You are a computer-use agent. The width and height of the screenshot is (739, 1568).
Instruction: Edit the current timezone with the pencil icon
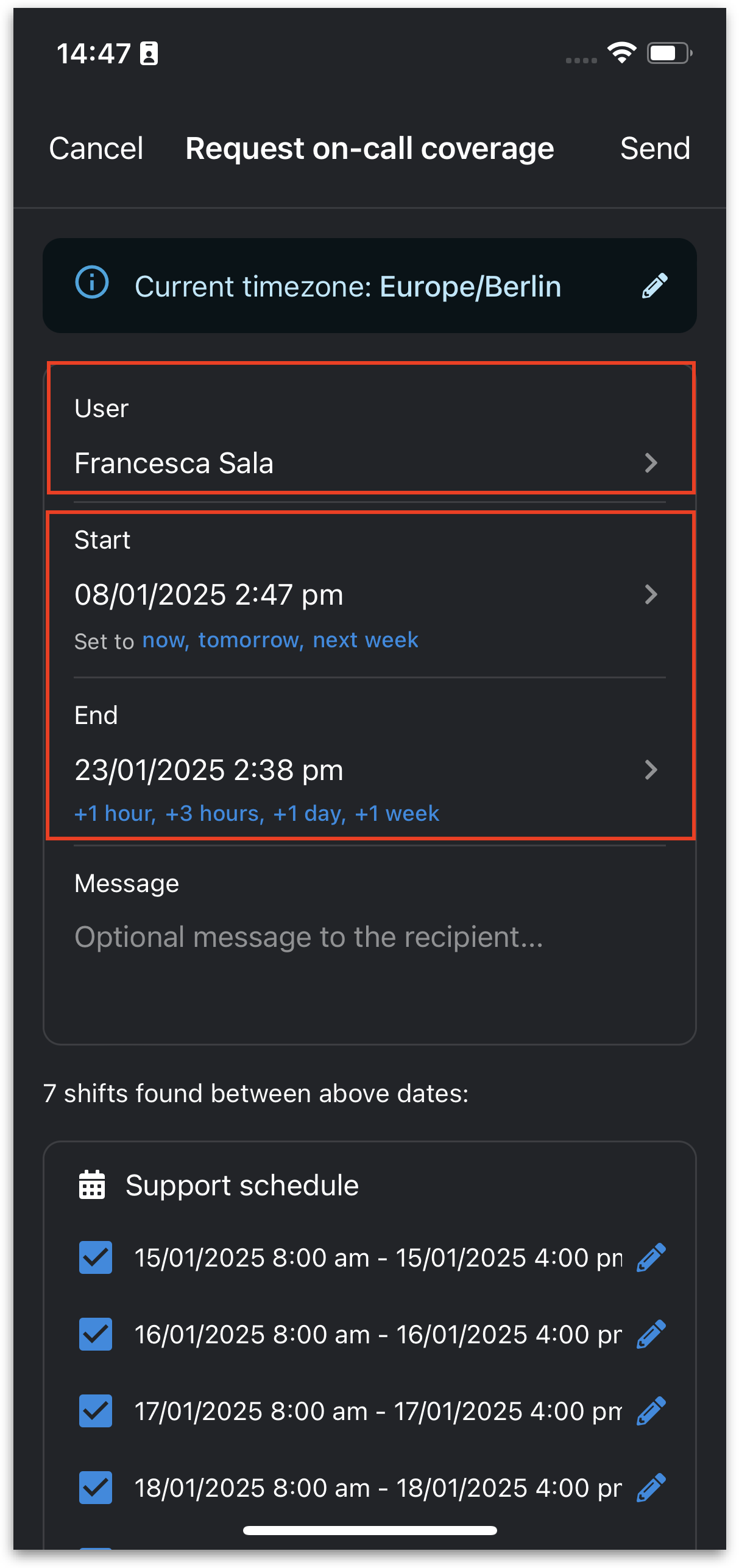(x=655, y=286)
